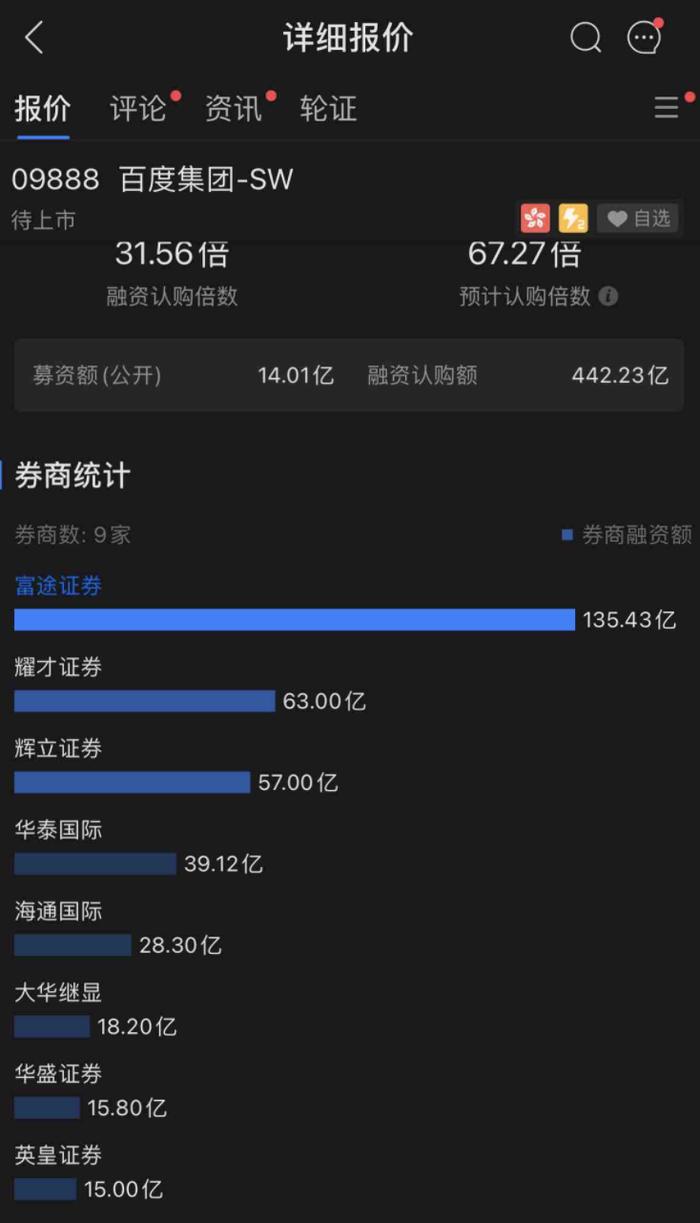Open the messages chat bubble icon
This screenshot has width=700, height=1223.
[644, 38]
